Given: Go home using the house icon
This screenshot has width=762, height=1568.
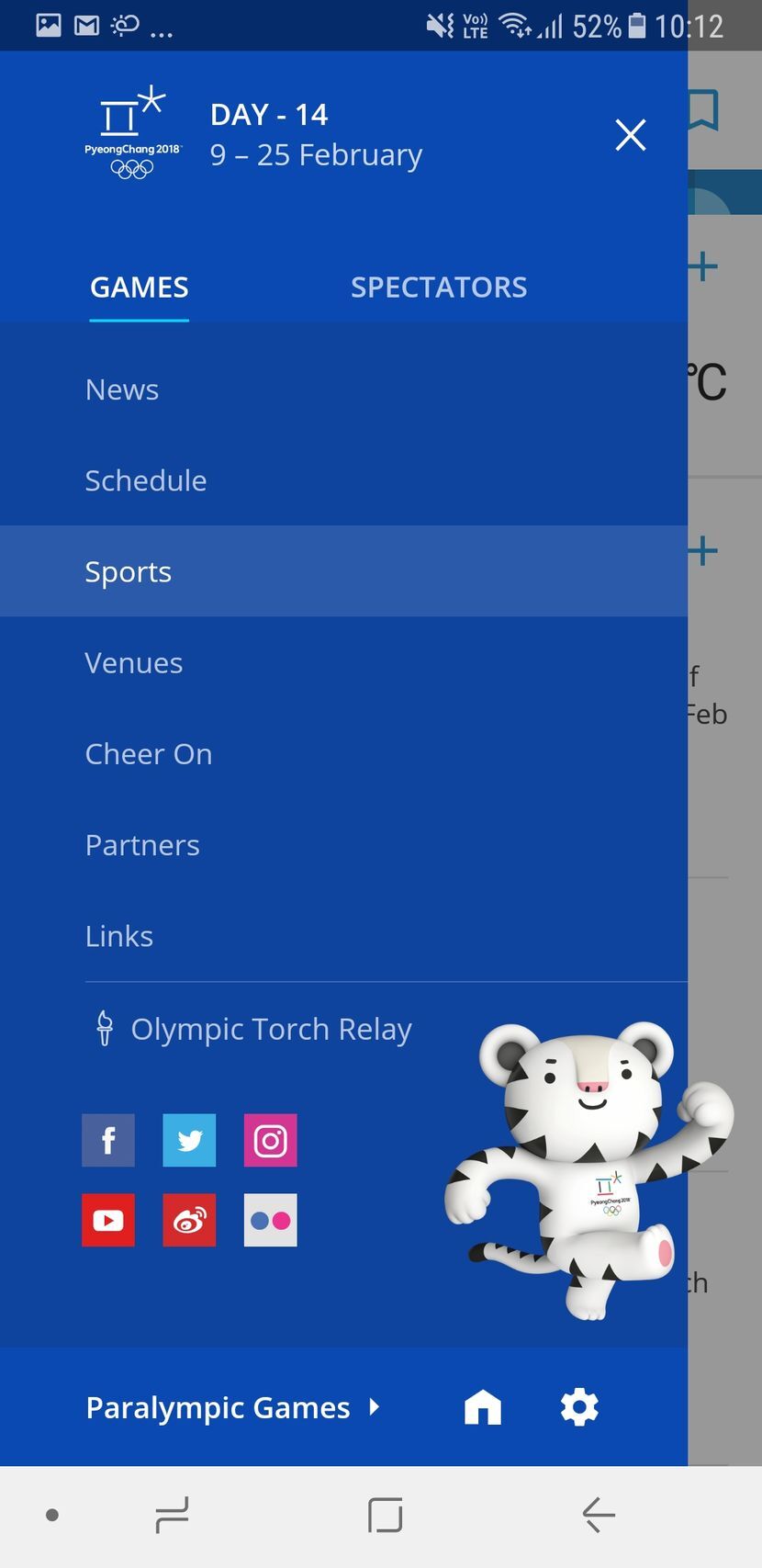Looking at the screenshot, I should (483, 1406).
